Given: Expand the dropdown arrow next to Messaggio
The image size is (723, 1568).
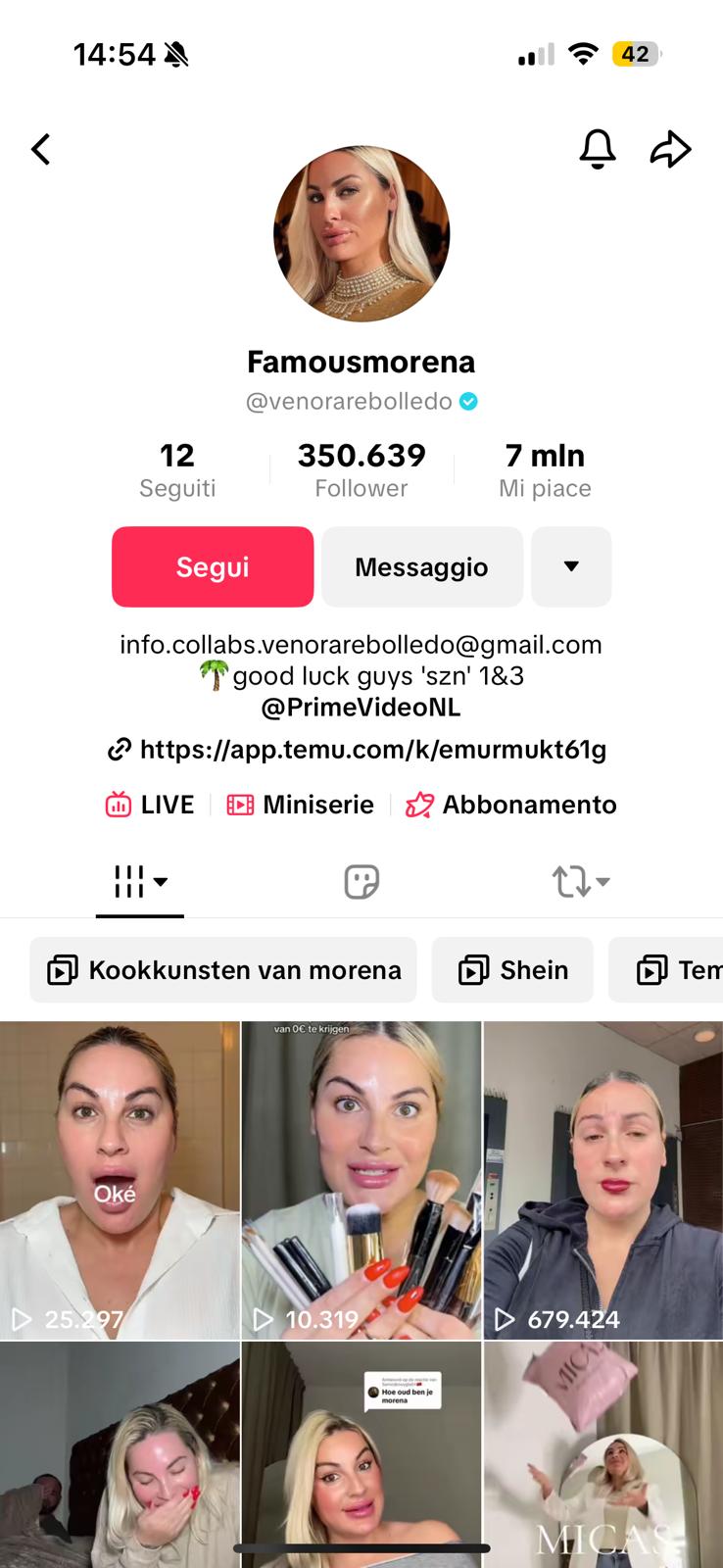Looking at the screenshot, I should (x=571, y=566).
